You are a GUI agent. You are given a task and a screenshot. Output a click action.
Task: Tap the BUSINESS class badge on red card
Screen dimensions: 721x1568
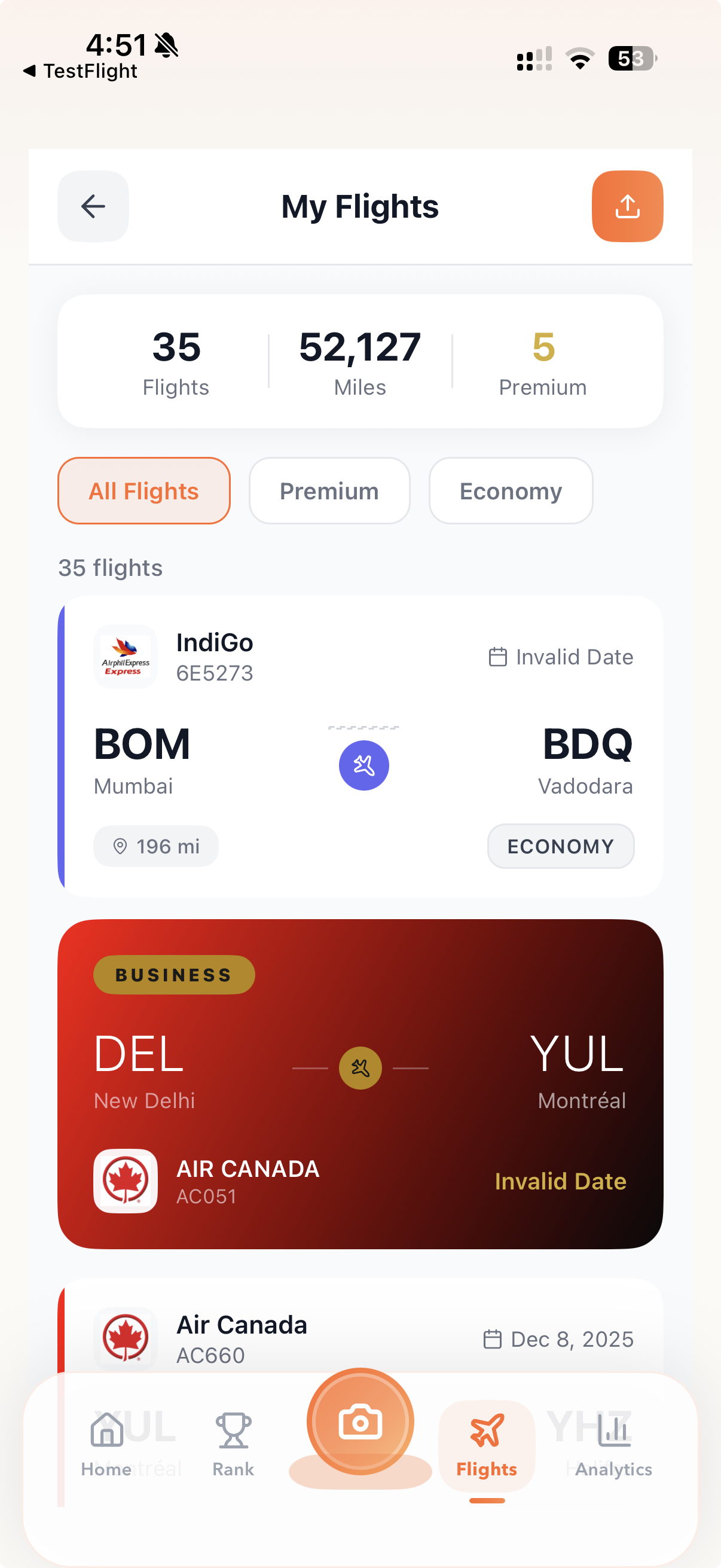point(173,975)
